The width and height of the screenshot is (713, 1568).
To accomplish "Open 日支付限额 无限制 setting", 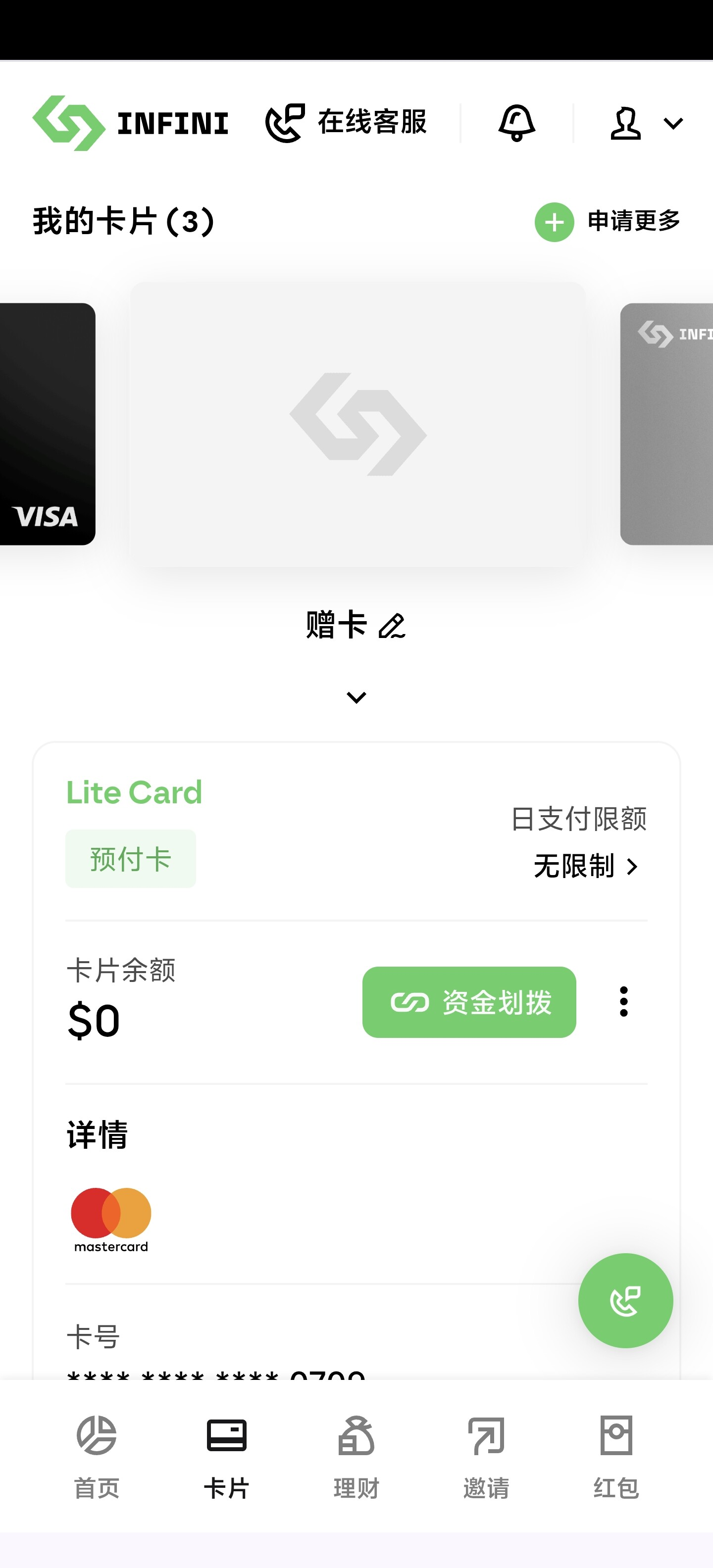I will tap(585, 866).
